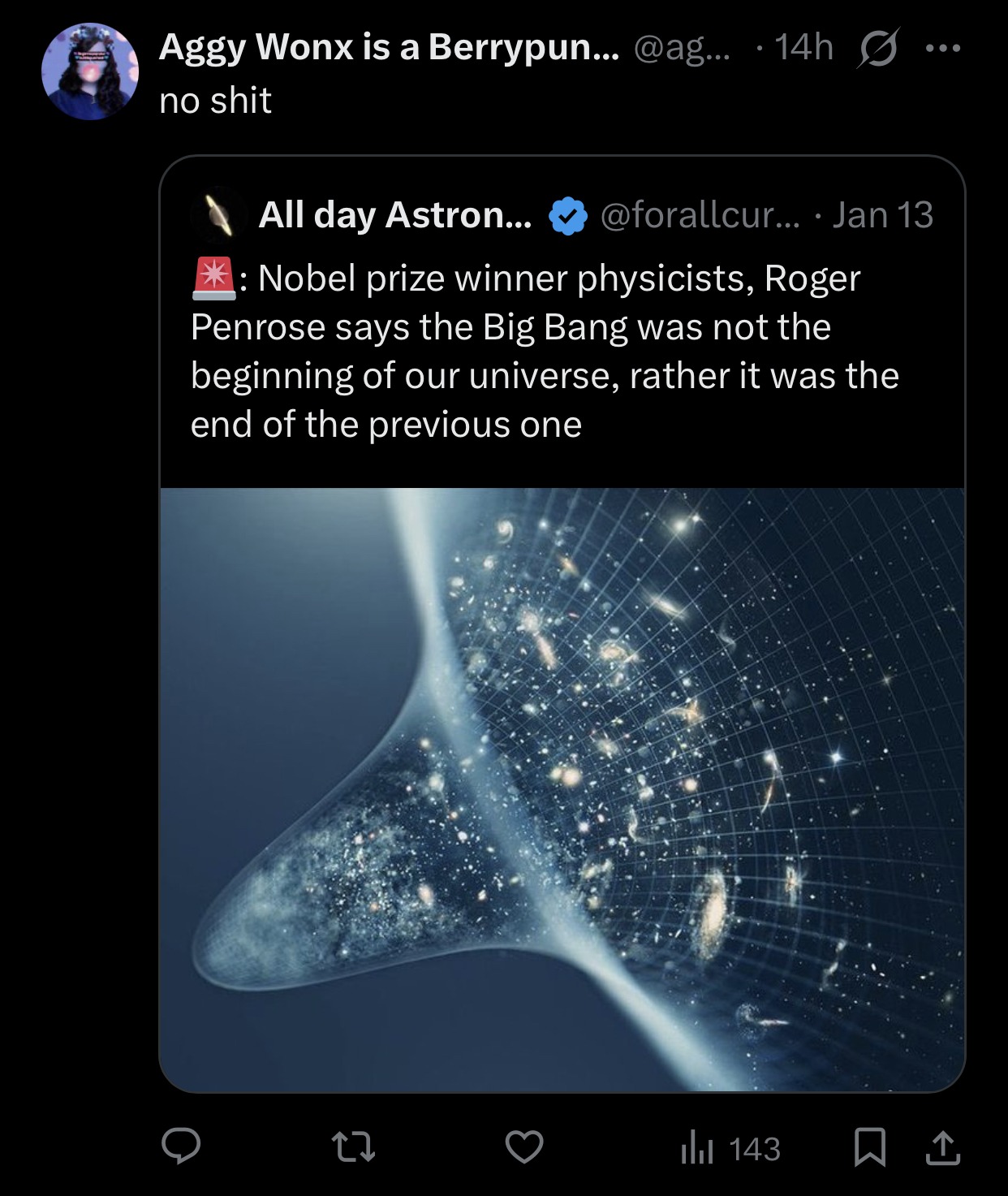The height and width of the screenshot is (1196, 1008).
Task: Open the tweet's three-dot overflow menu
Action: [x=943, y=49]
